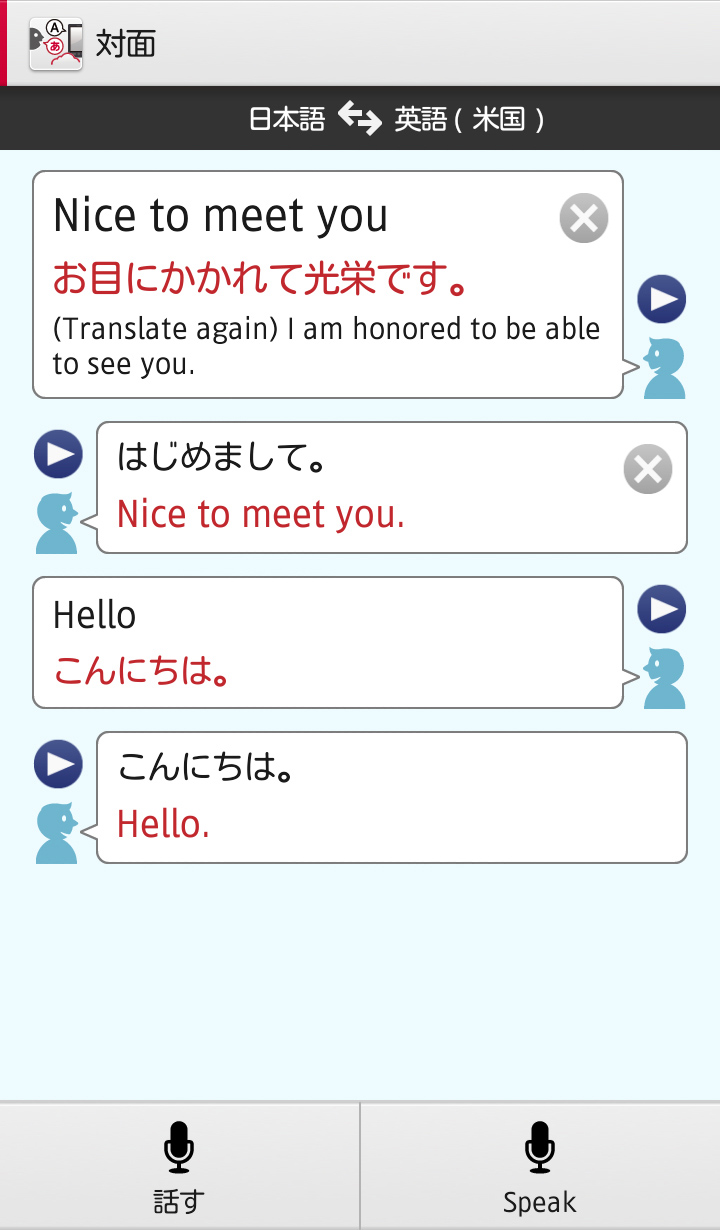Tap the English Speak microphone button
This screenshot has width=720, height=1230.
coord(540,1166)
